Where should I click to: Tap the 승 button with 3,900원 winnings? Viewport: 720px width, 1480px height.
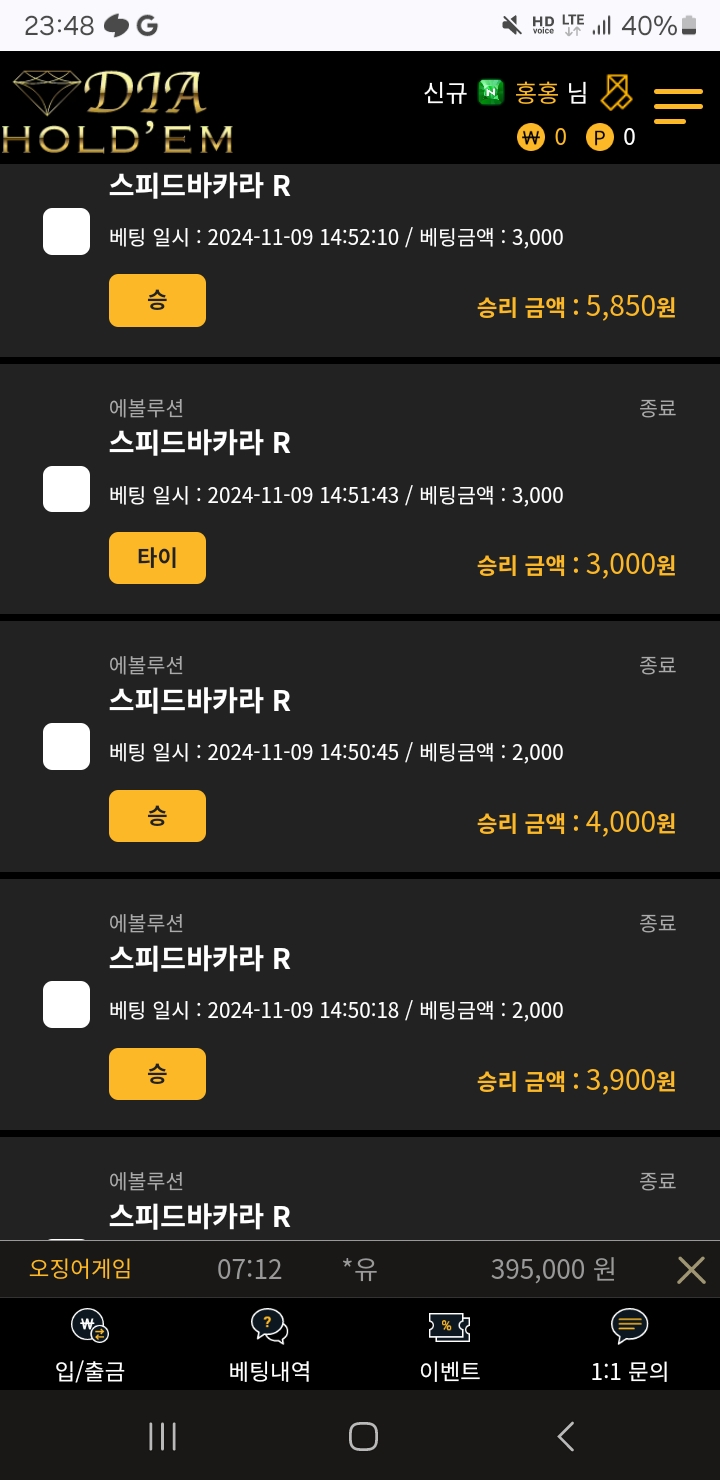tap(157, 1074)
